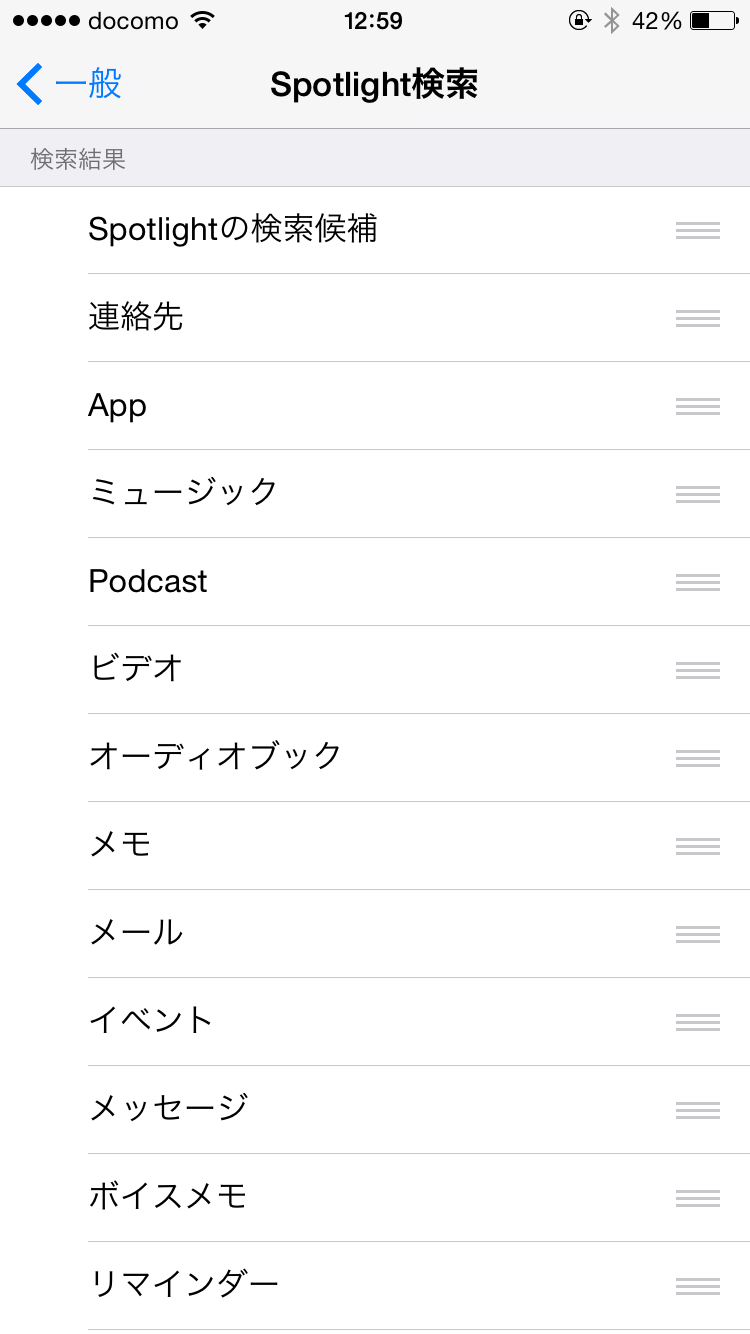Image resolution: width=750 pixels, height=1334 pixels.
Task: Select the オーディオブック row
Action: click(375, 758)
